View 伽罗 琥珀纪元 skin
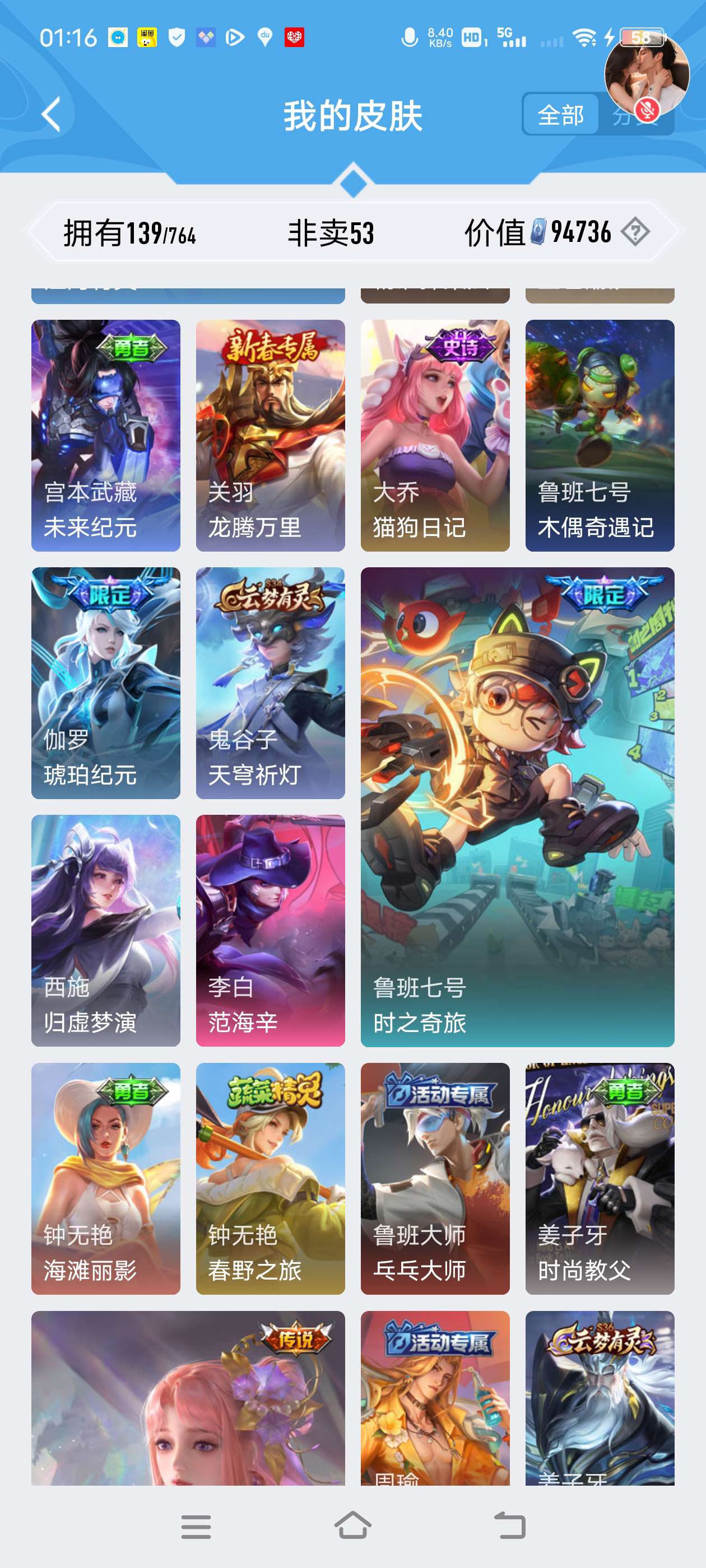The height and width of the screenshot is (1568, 706). pyautogui.click(x=105, y=682)
